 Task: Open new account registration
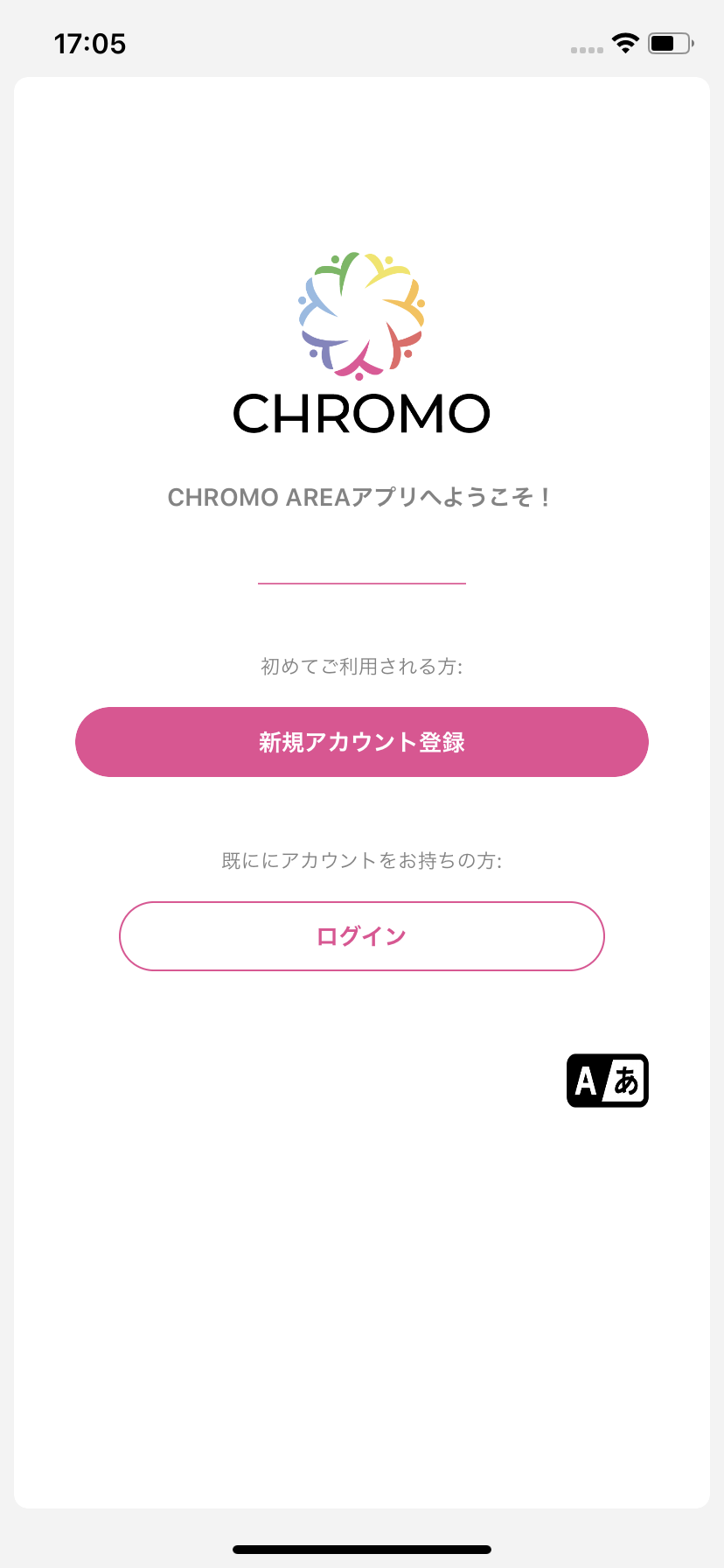361,741
